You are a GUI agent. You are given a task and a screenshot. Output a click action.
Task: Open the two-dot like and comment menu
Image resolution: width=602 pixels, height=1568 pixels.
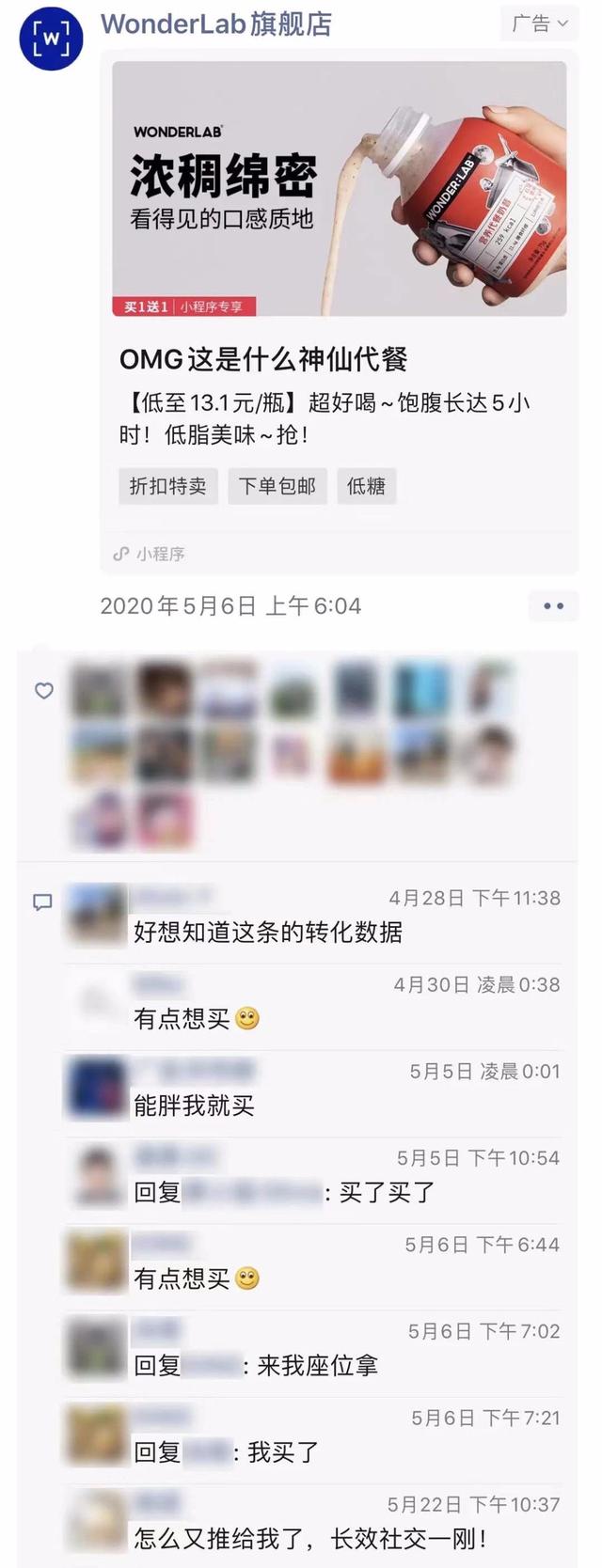point(553,606)
